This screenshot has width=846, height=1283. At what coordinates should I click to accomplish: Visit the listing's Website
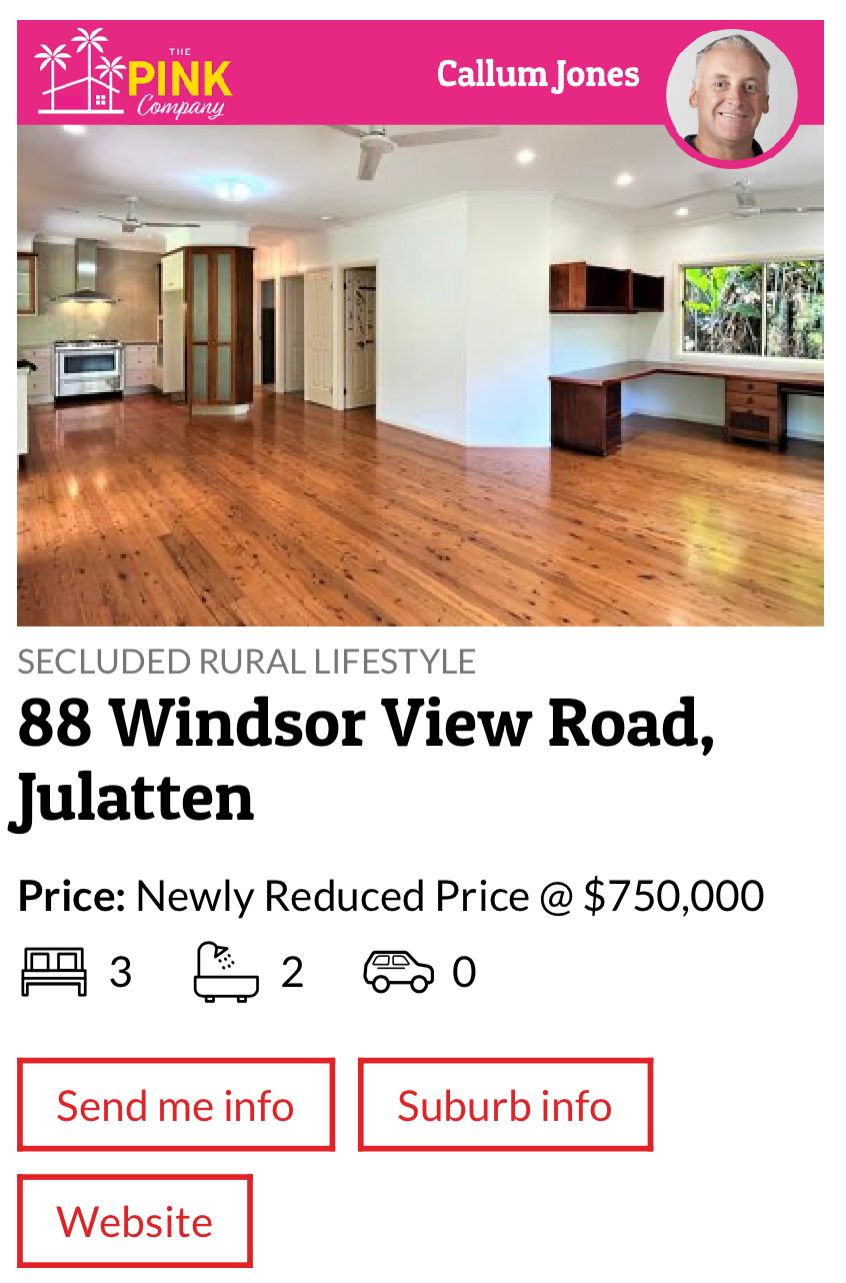coord(135,1221)
